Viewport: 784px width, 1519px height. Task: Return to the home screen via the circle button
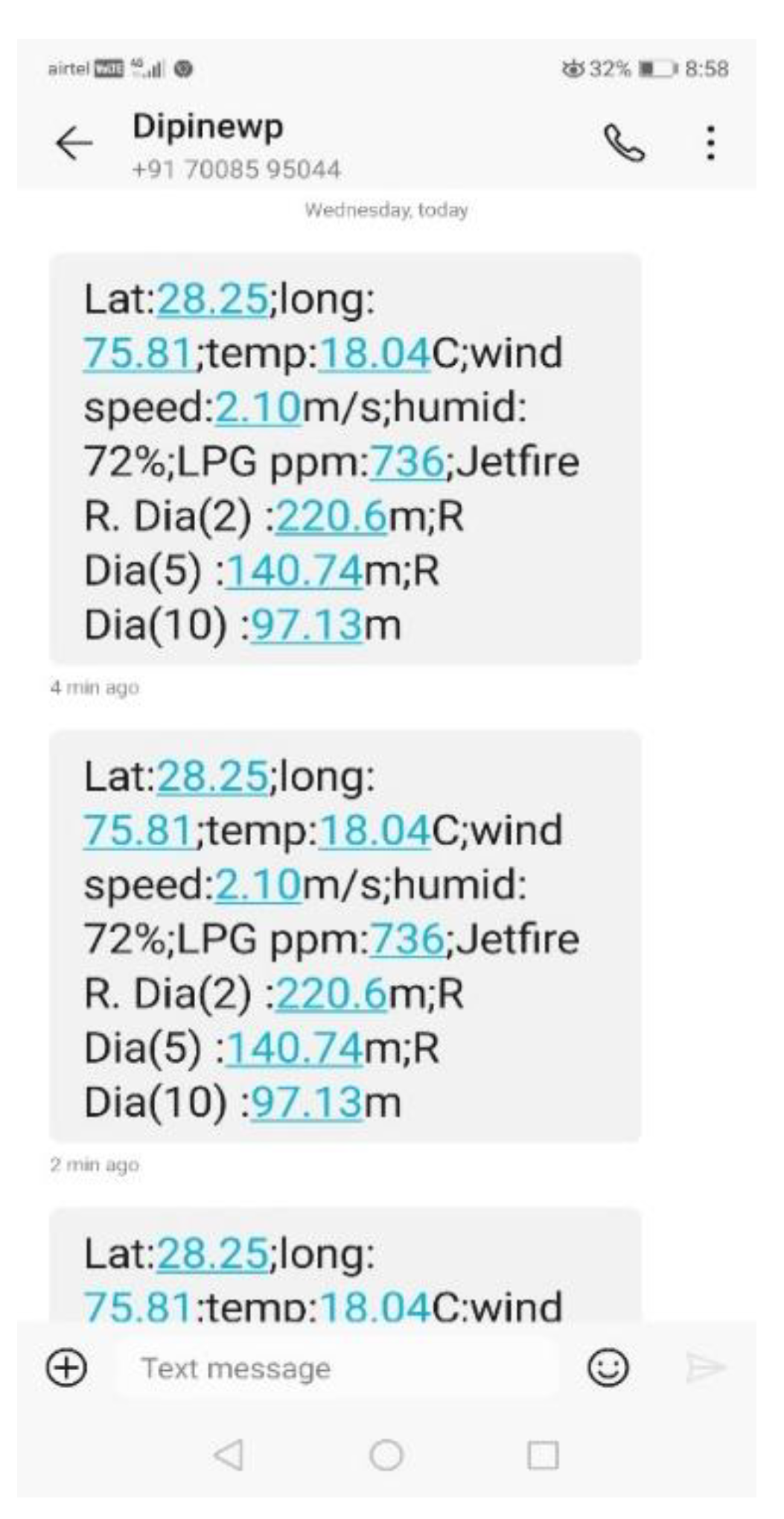click(x=386, y=1454)
